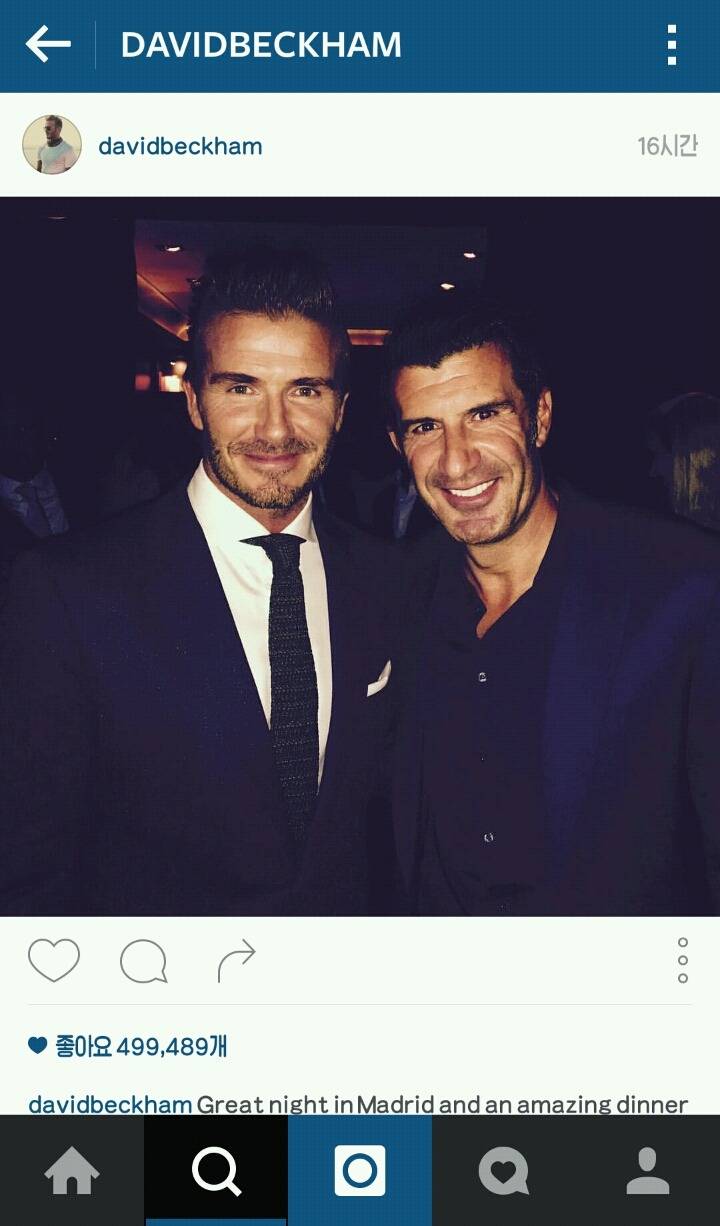The image size is (720, 1226).
Task: Go back using the top arrow
Action: coord(48,45)
